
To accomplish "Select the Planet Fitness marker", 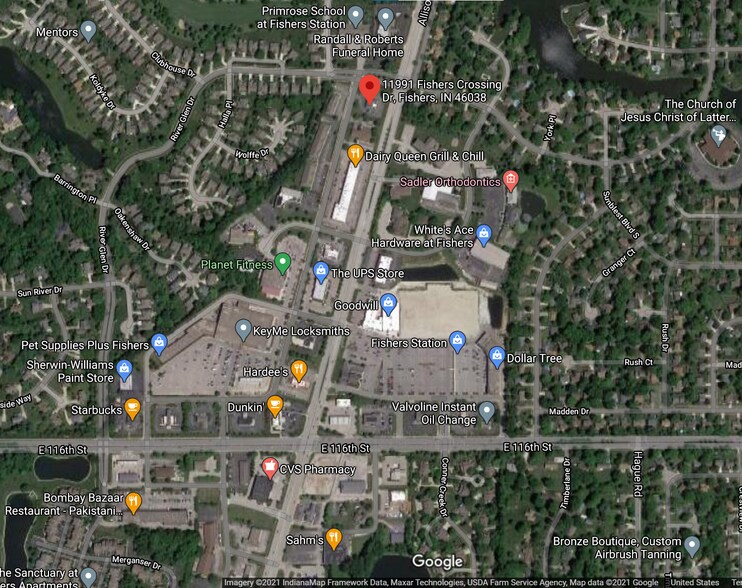I will point(283,264).
